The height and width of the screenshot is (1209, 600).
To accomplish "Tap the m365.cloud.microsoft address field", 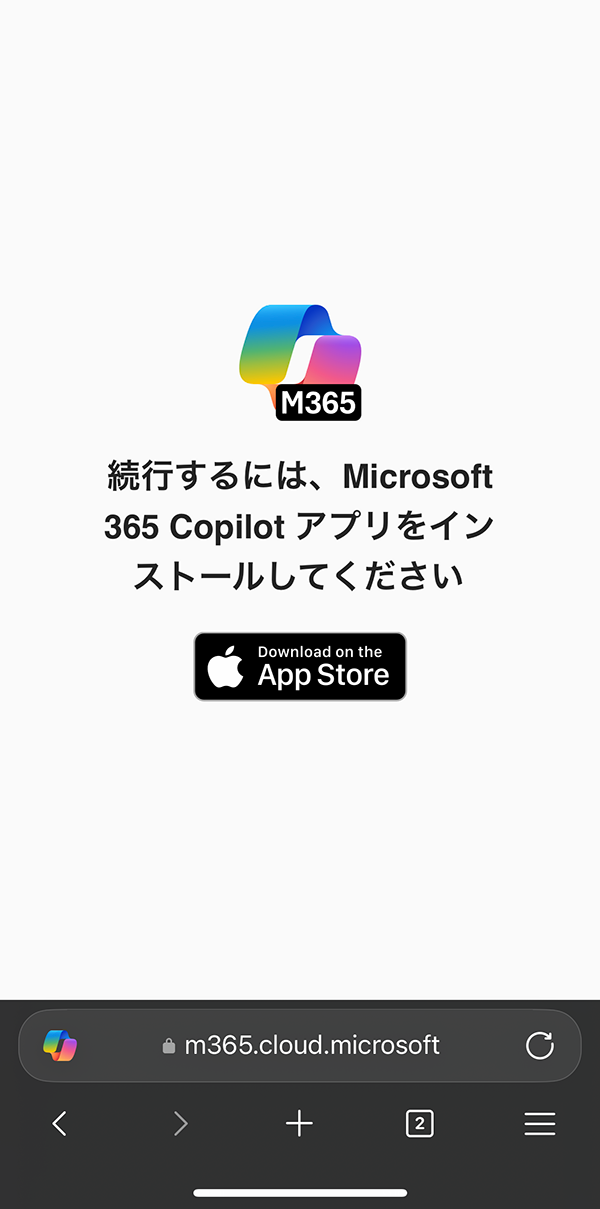I will click(x=300, y=1045).
